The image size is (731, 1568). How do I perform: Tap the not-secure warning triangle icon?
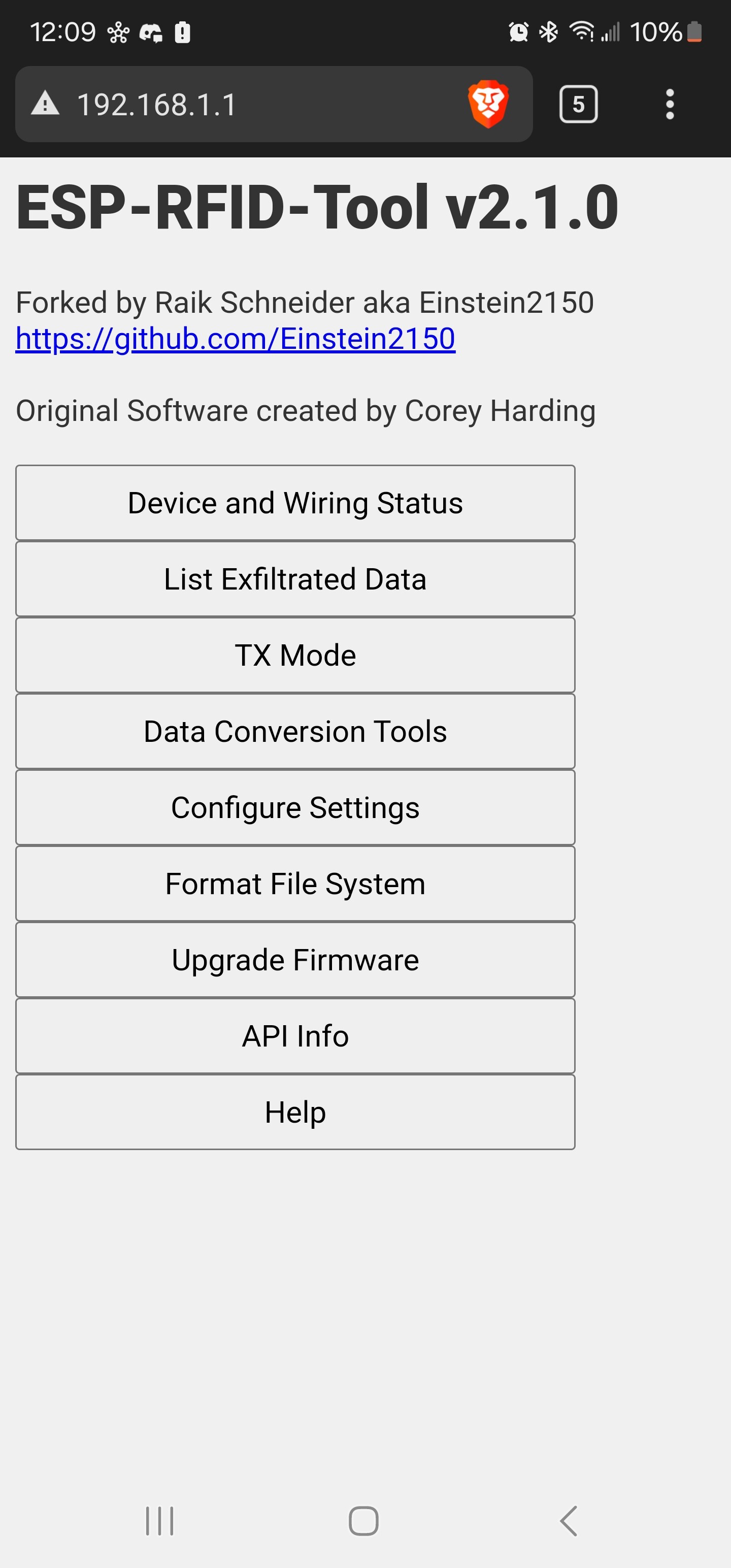[x=45, y=103]
